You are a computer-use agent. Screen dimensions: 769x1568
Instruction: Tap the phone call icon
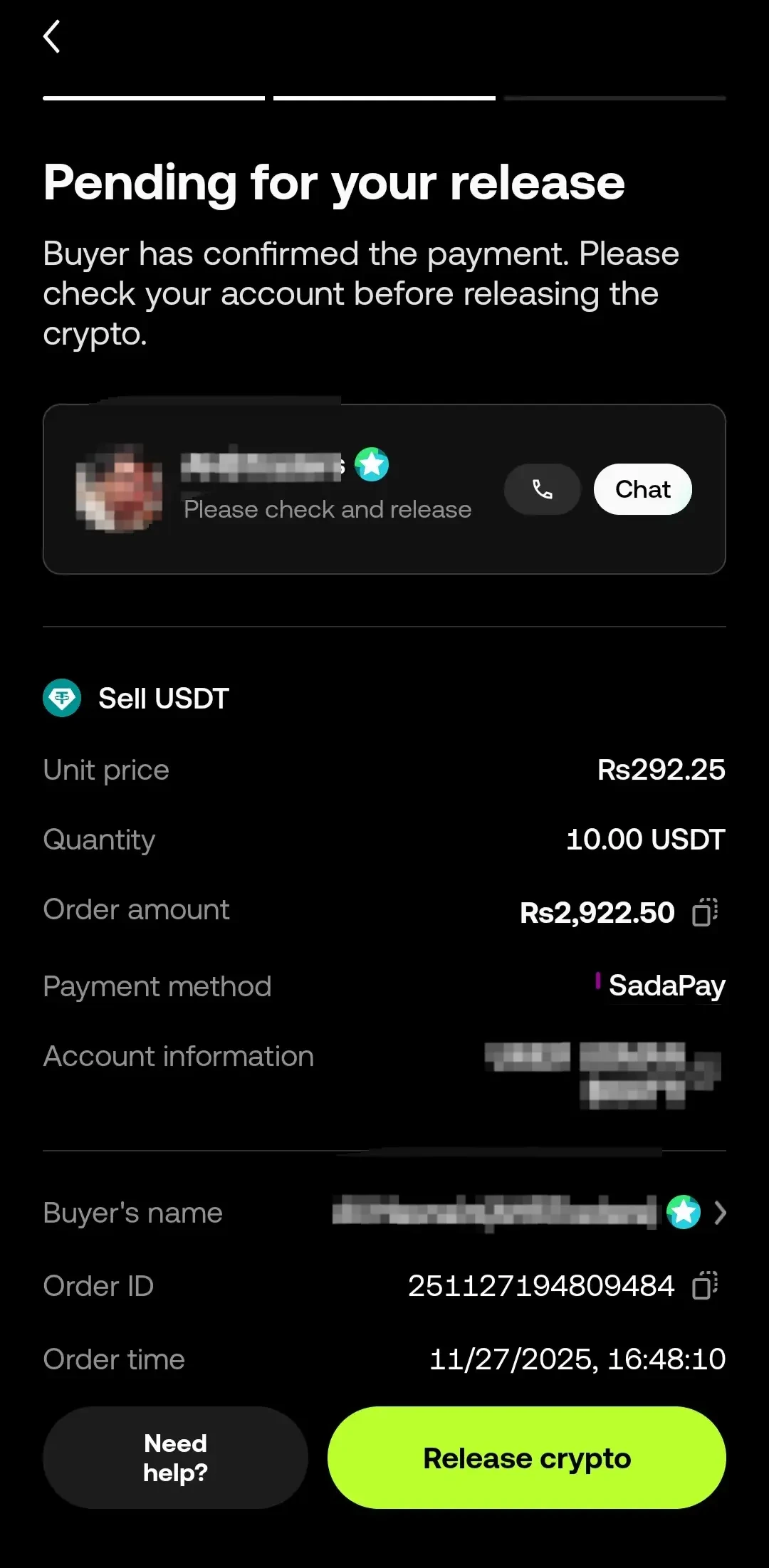pos(541,489)
